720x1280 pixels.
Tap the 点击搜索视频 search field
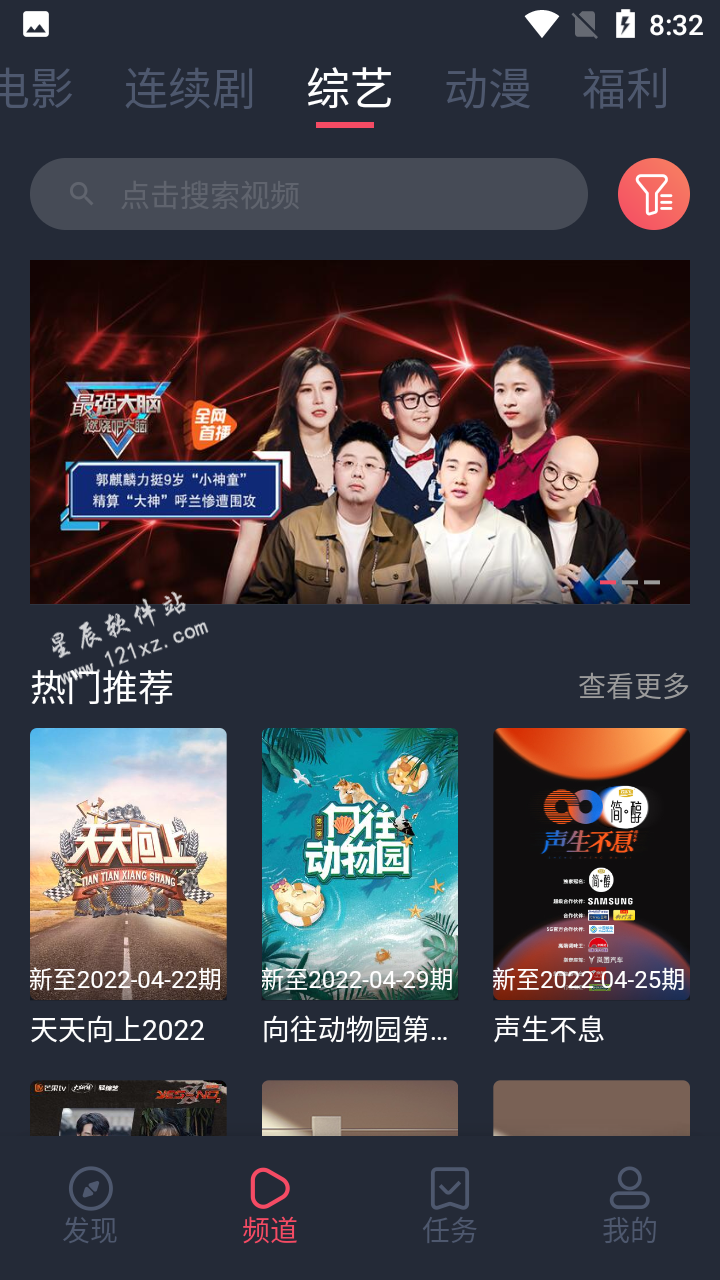tap(308, 194)
